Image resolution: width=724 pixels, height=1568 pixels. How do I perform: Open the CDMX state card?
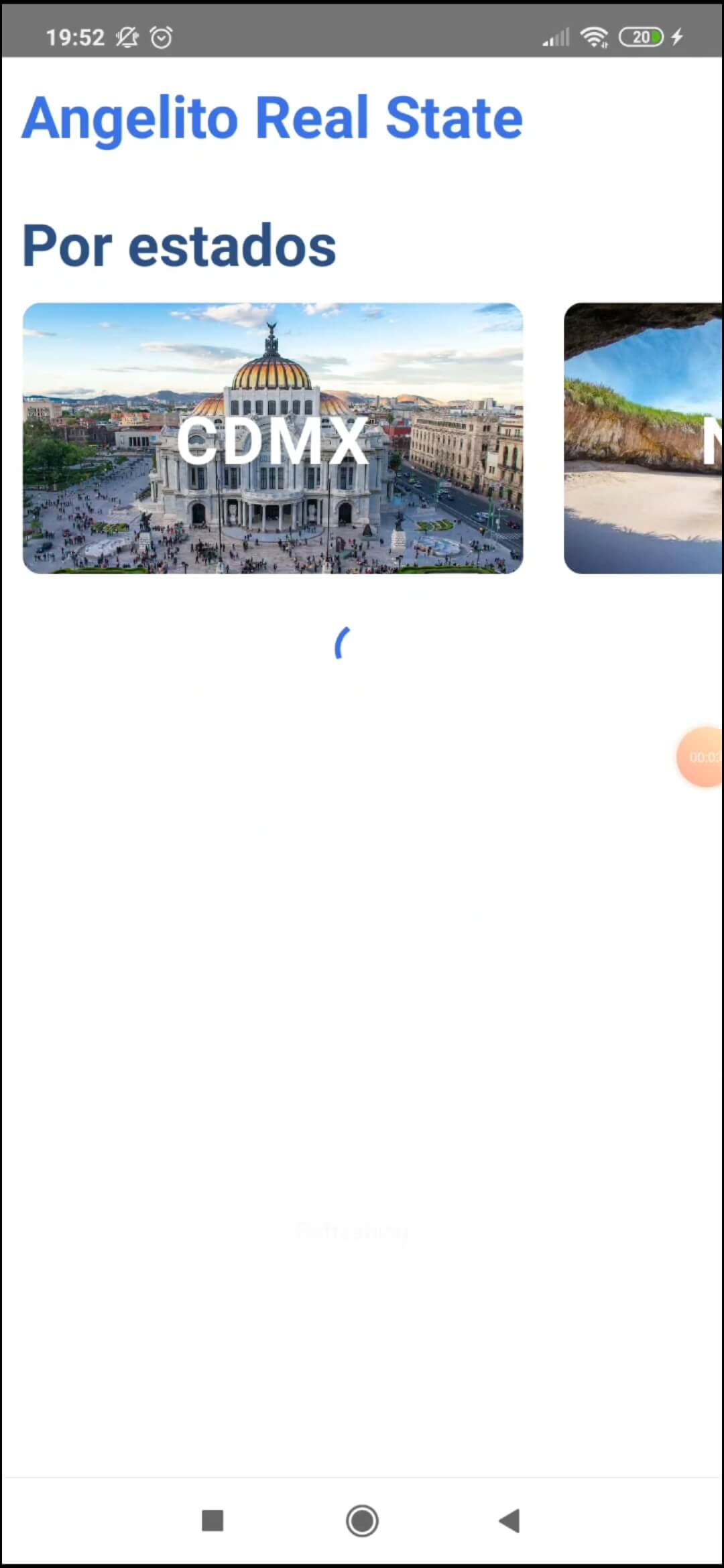274,439
